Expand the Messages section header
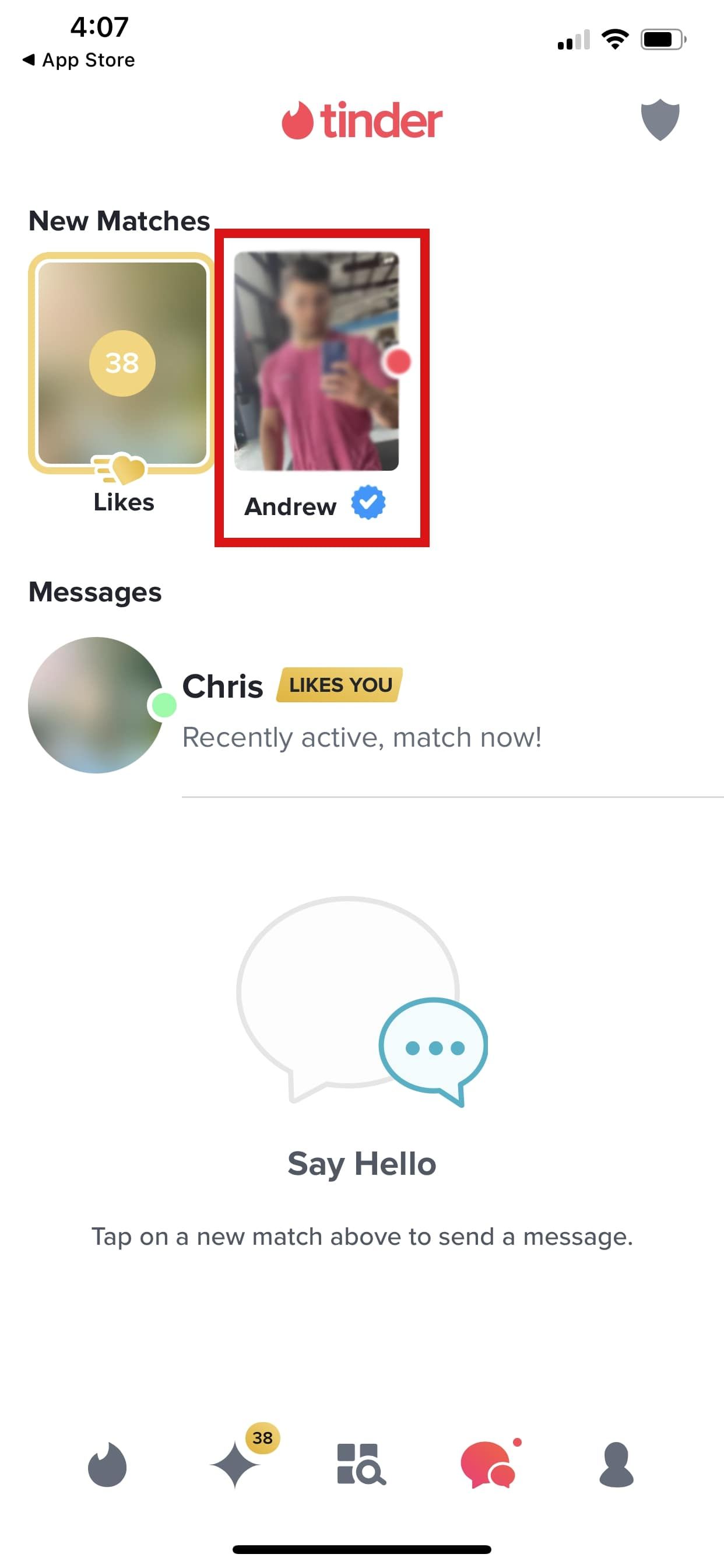724x1568 pixels. 95,591
